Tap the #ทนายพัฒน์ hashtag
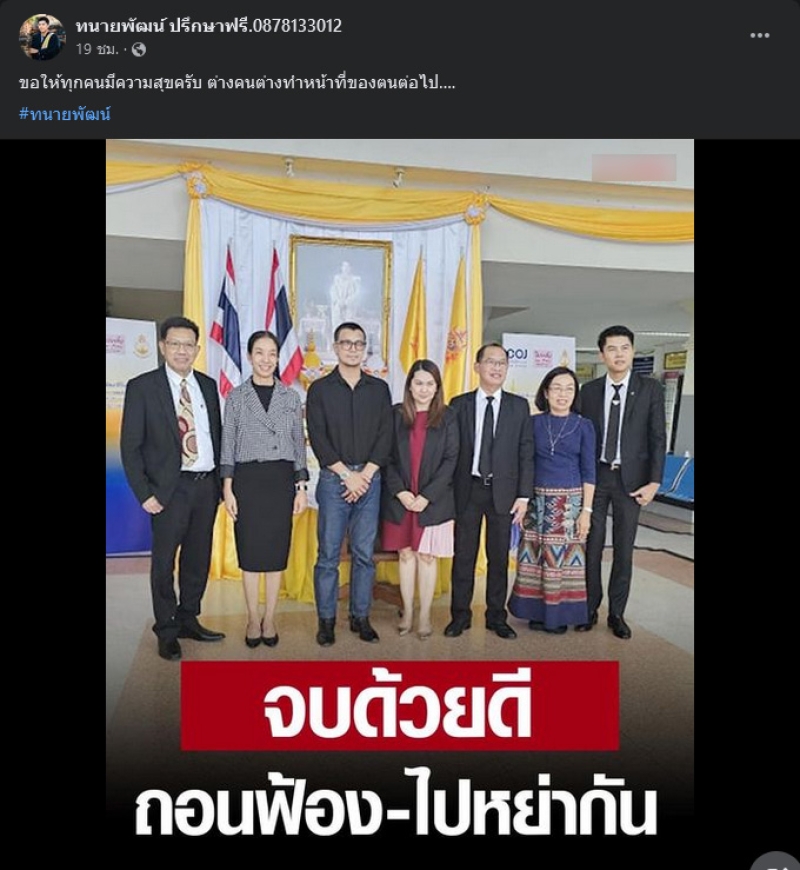 [64, 114]
